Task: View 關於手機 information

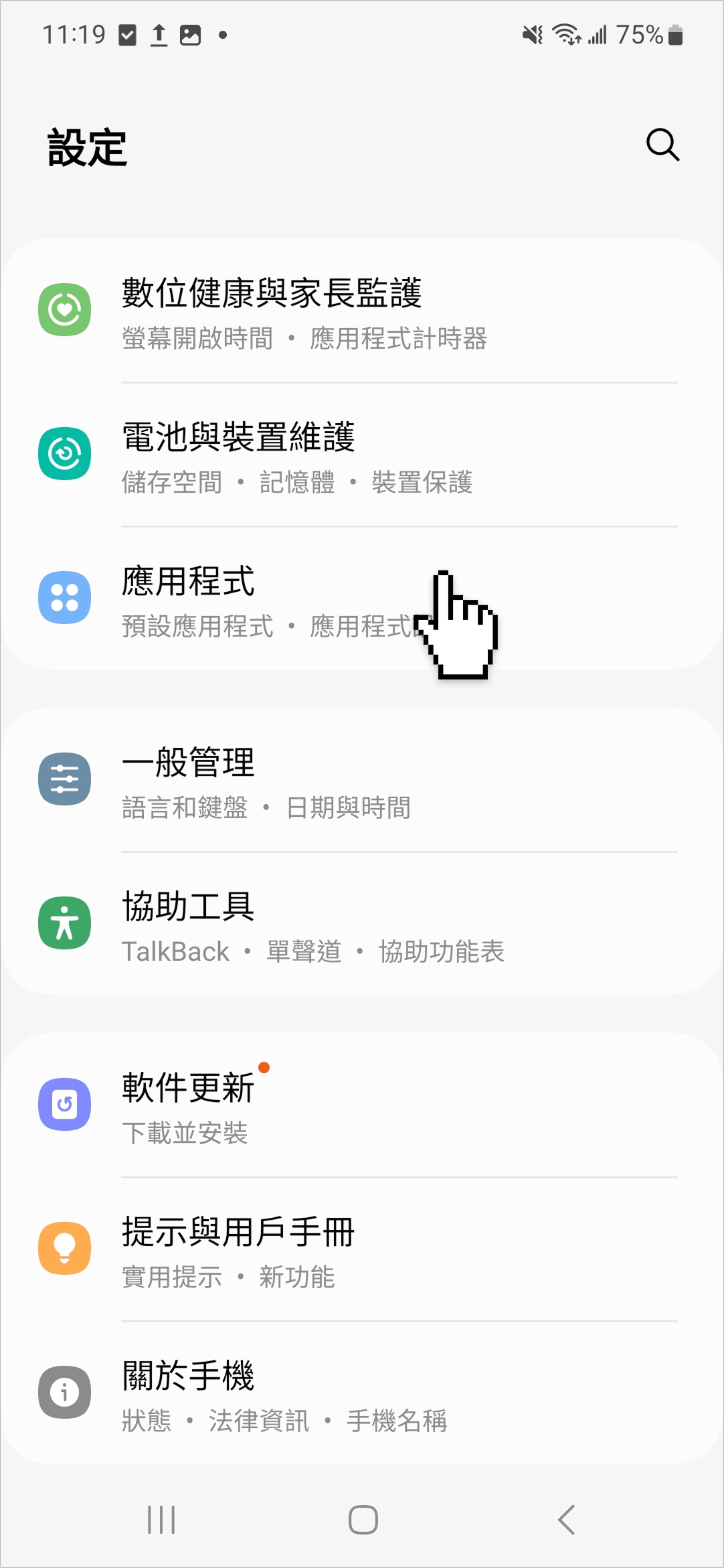Action: [362, 1393]
